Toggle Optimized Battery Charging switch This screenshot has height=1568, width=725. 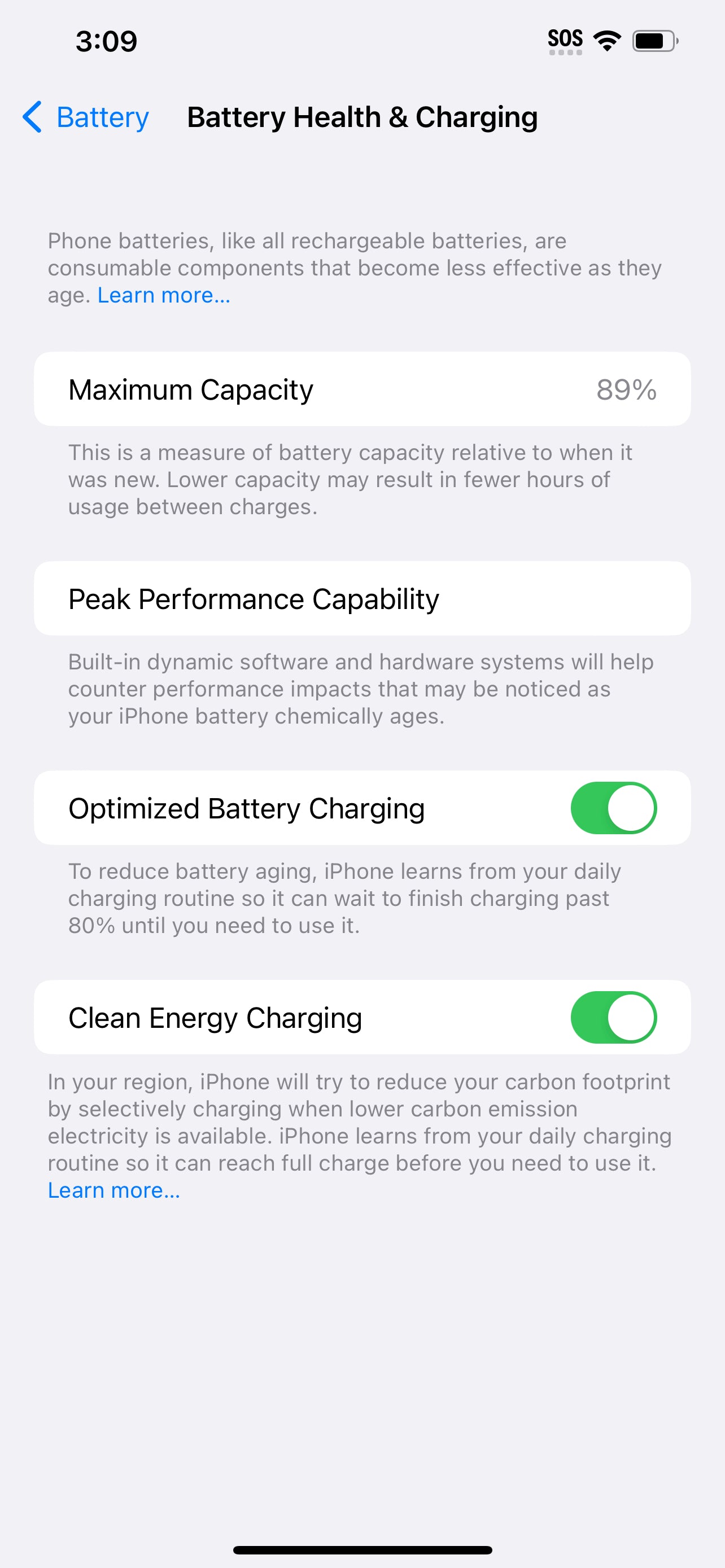tap(614, 808)
